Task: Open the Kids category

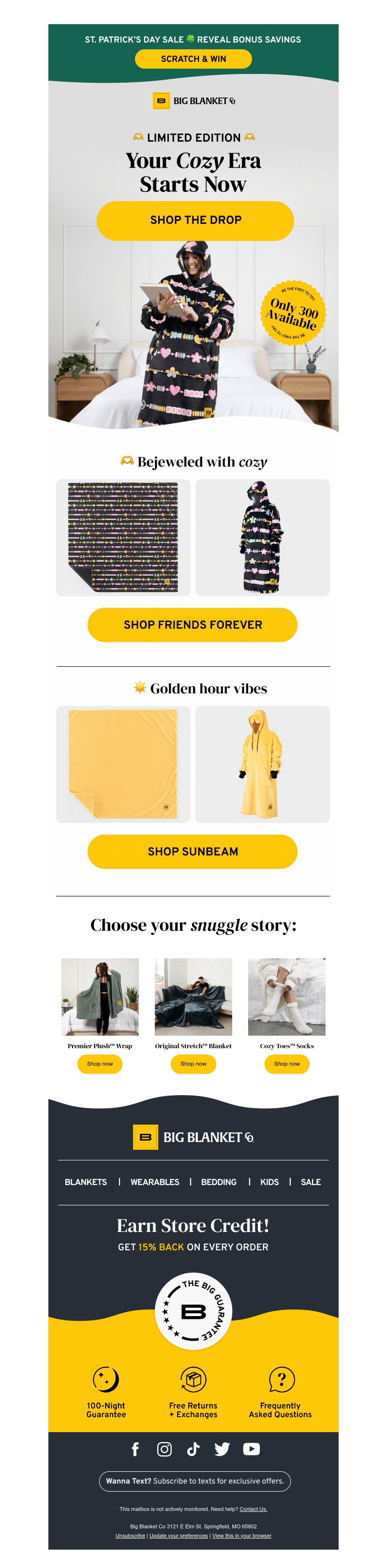Action: (x=269, y=1182)
